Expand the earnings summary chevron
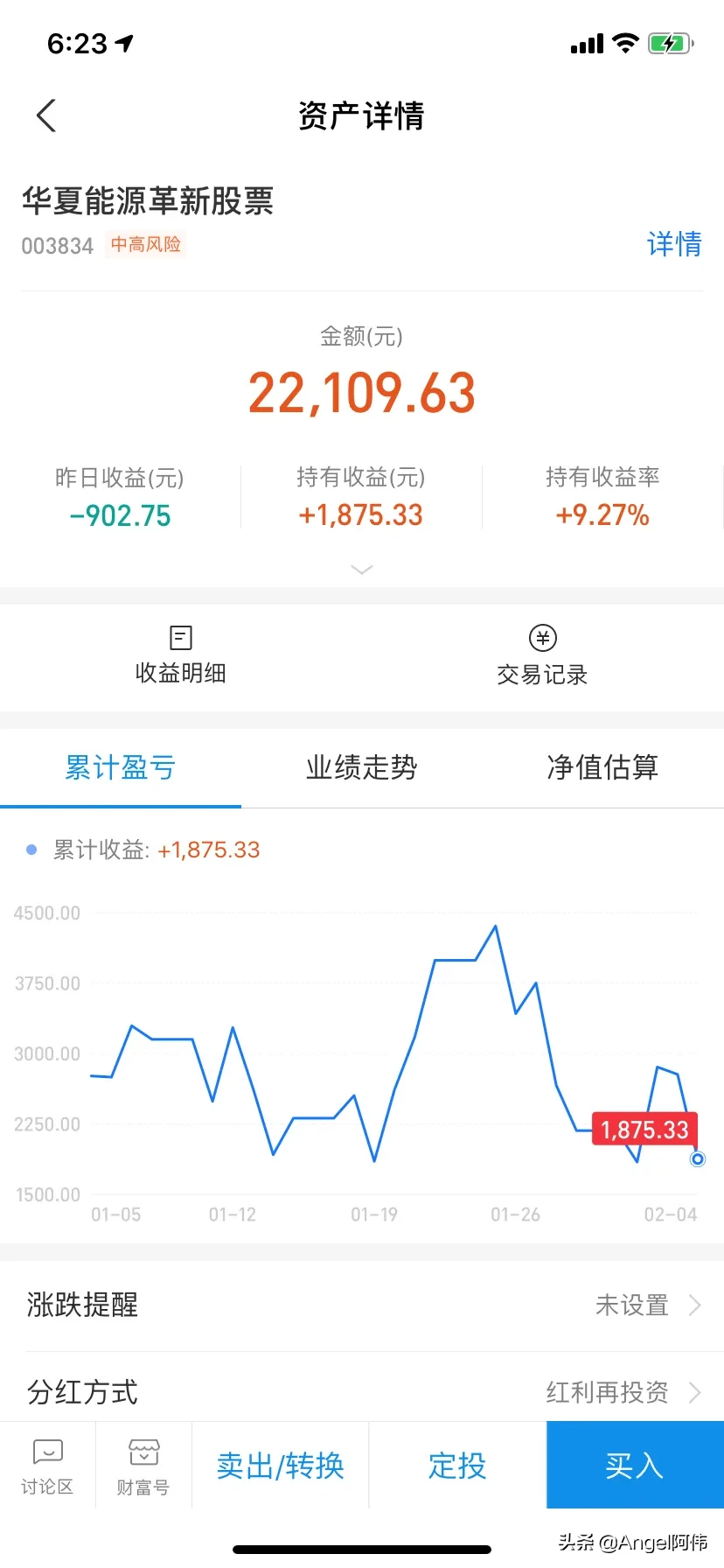 click(361, 570)
